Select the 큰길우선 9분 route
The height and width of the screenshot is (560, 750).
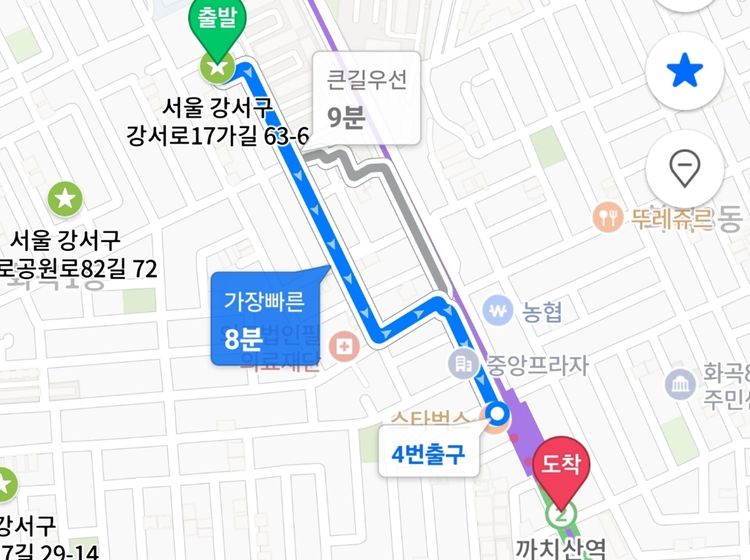pyautogui.click(x=360, y=98)
